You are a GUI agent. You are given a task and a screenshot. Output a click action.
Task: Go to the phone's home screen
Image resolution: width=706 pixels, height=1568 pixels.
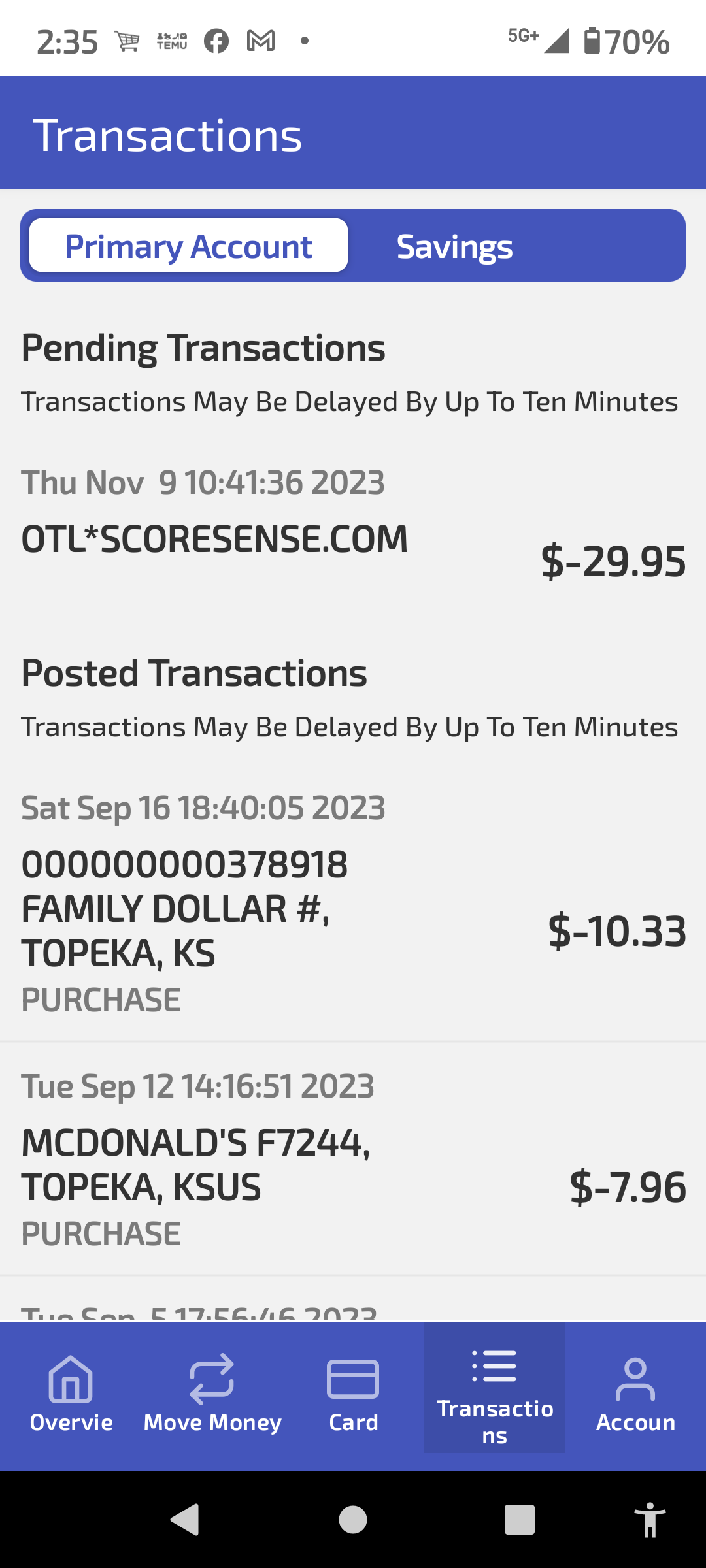tap(353, 1519)
